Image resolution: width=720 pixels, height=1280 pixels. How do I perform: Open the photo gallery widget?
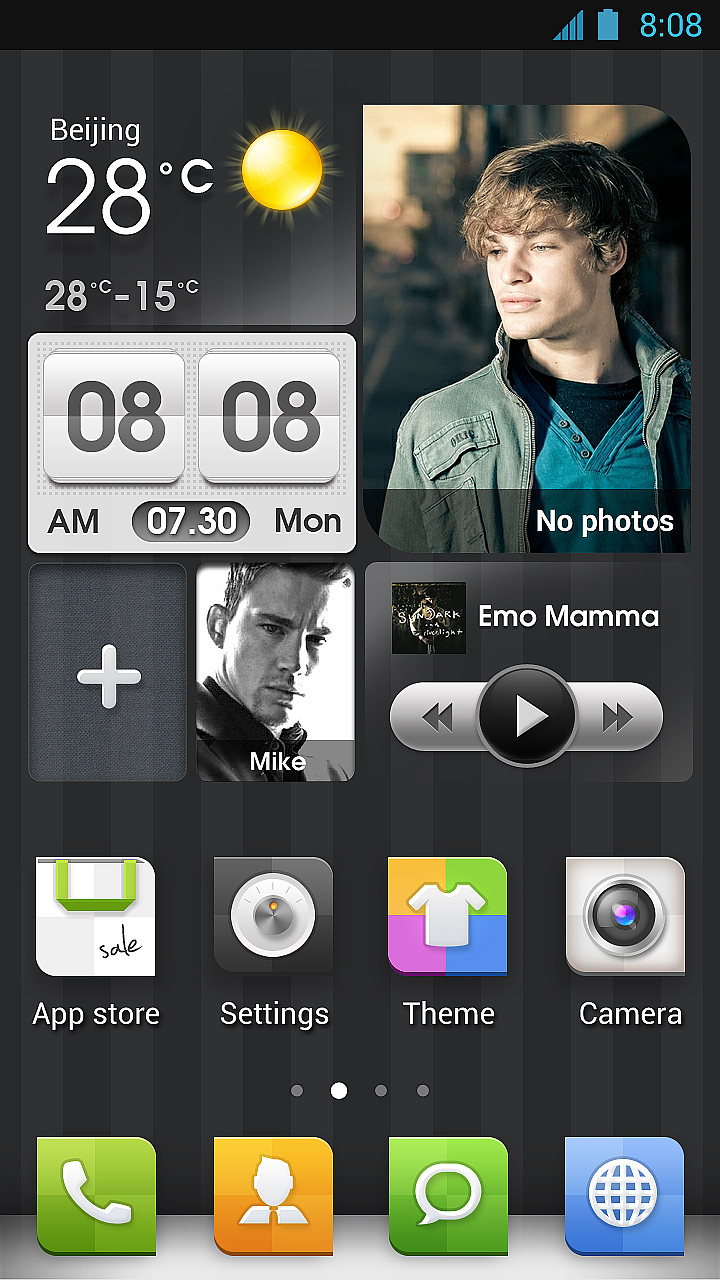click(527, 328)
